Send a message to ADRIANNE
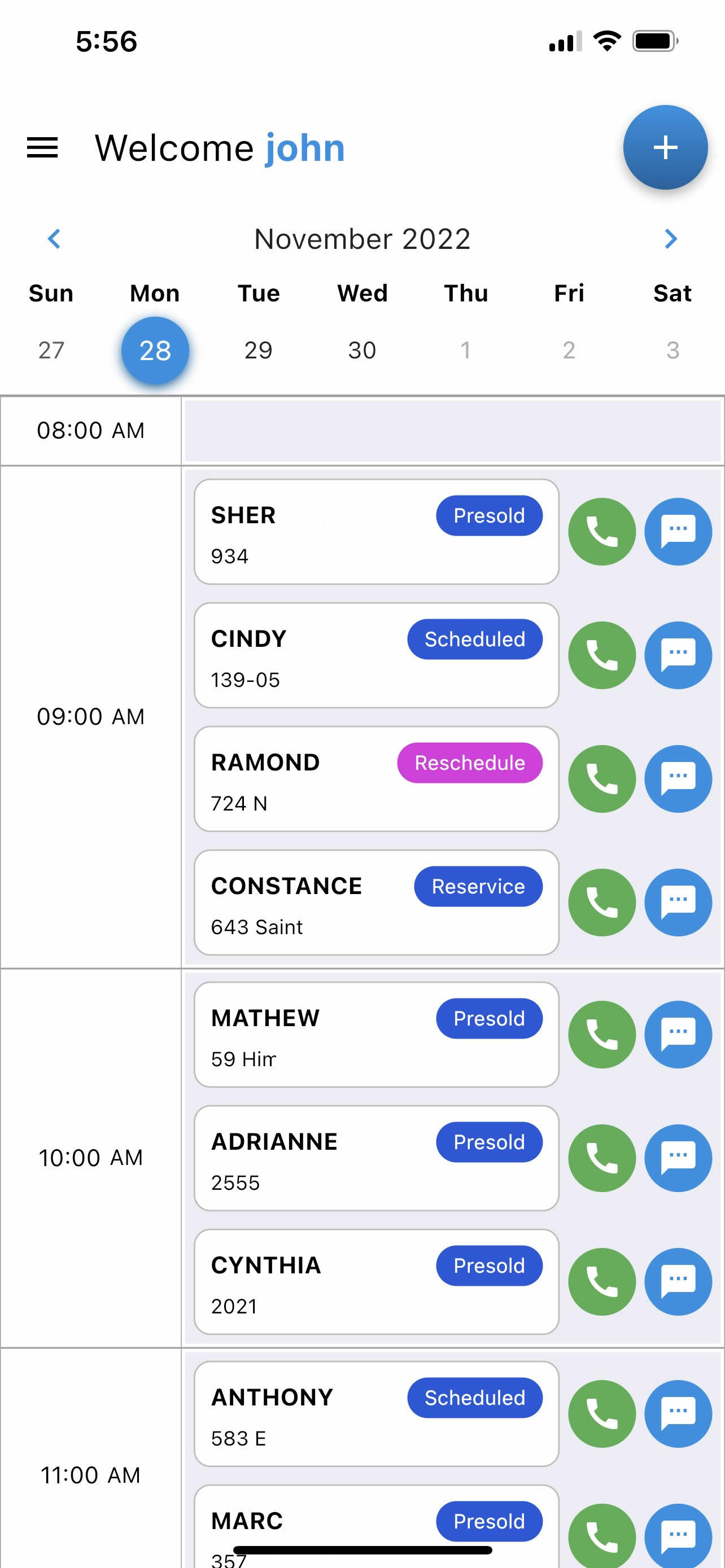Screen dimensions: 725x1568 [x=678, y=1158]
